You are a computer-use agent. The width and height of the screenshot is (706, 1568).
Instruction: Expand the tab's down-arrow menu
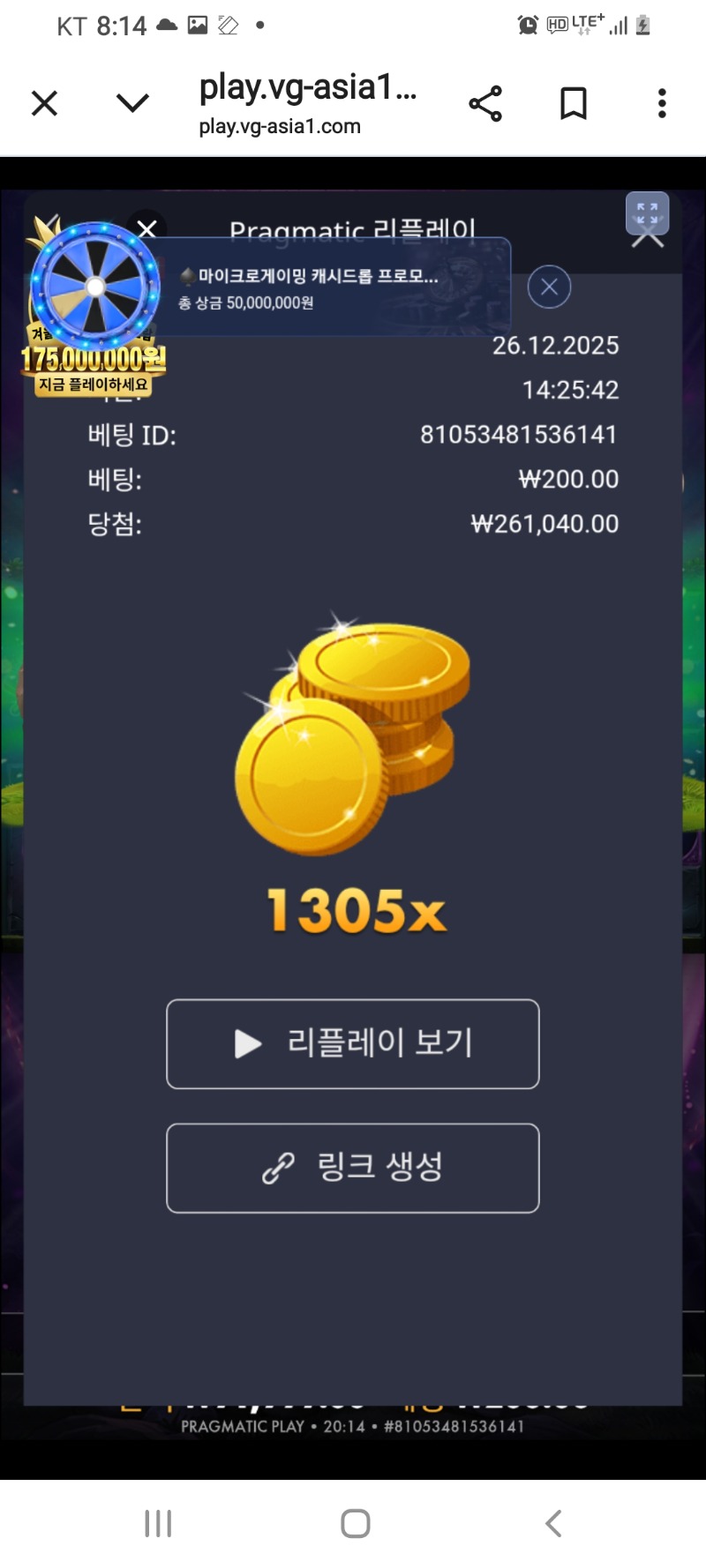(x=132, y=103)
